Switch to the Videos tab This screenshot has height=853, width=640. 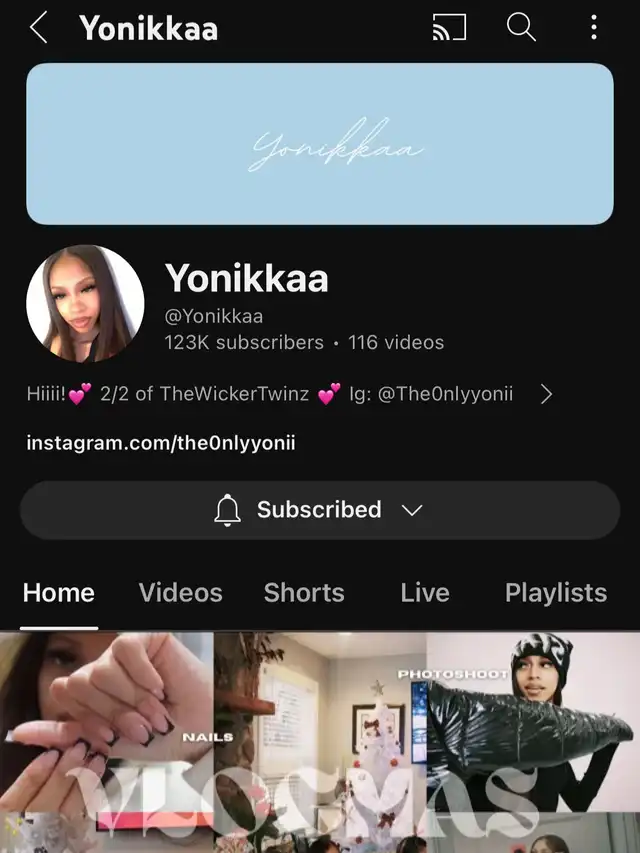(x=179, y=592)
